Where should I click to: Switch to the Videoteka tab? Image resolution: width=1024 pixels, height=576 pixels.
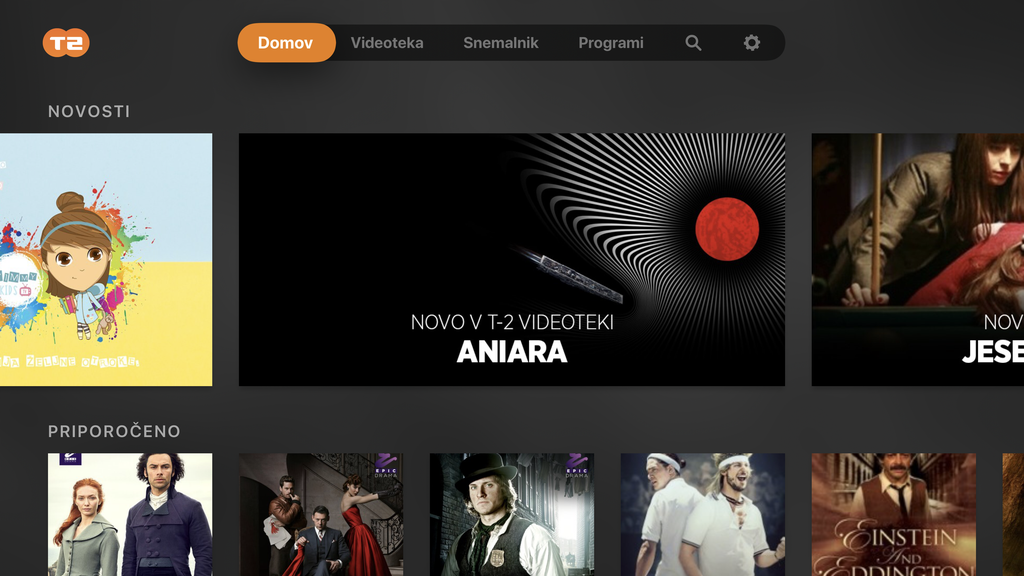(387, 43)
